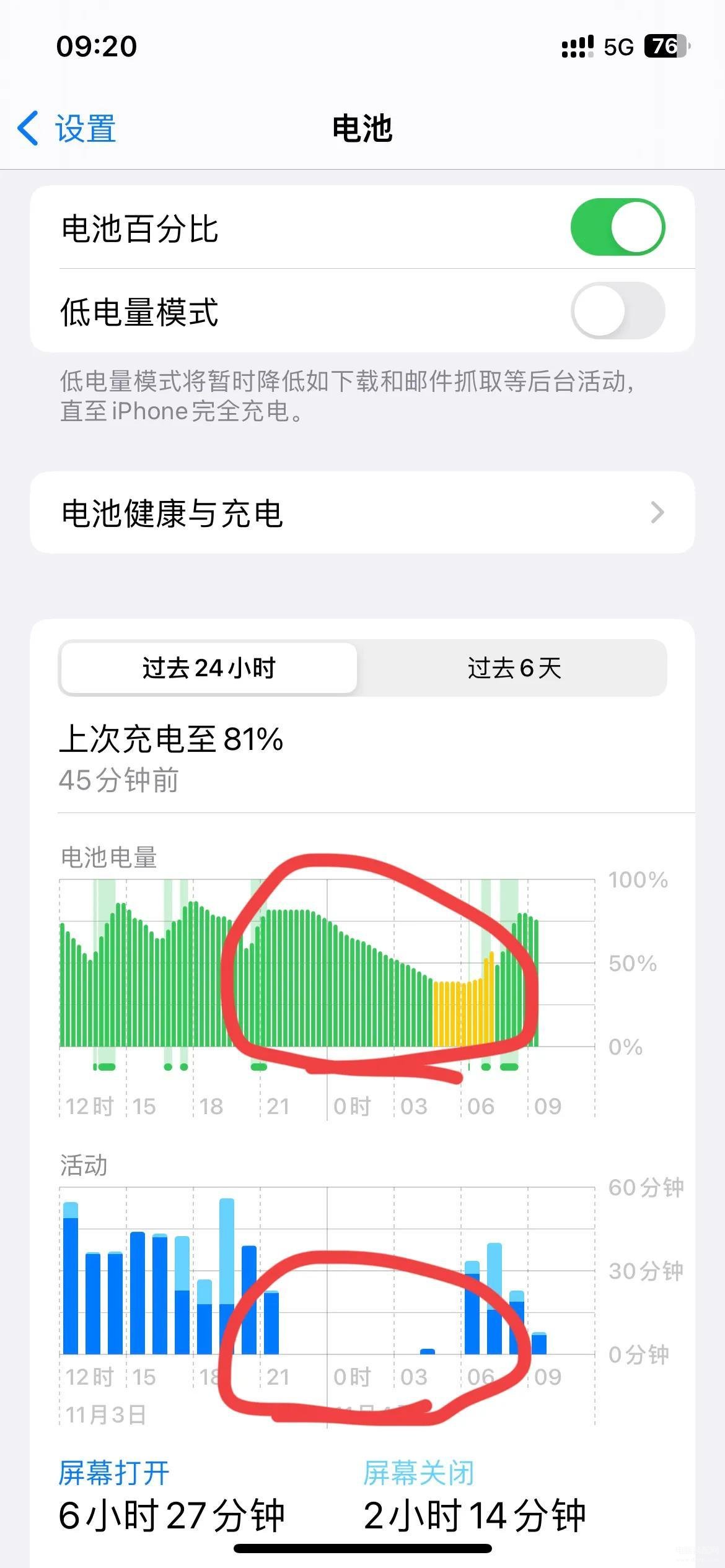Viewport: 725px width, 1568px height.
Task: Turn off the 电池百分比 switch
Action: [x=617, y=227]
